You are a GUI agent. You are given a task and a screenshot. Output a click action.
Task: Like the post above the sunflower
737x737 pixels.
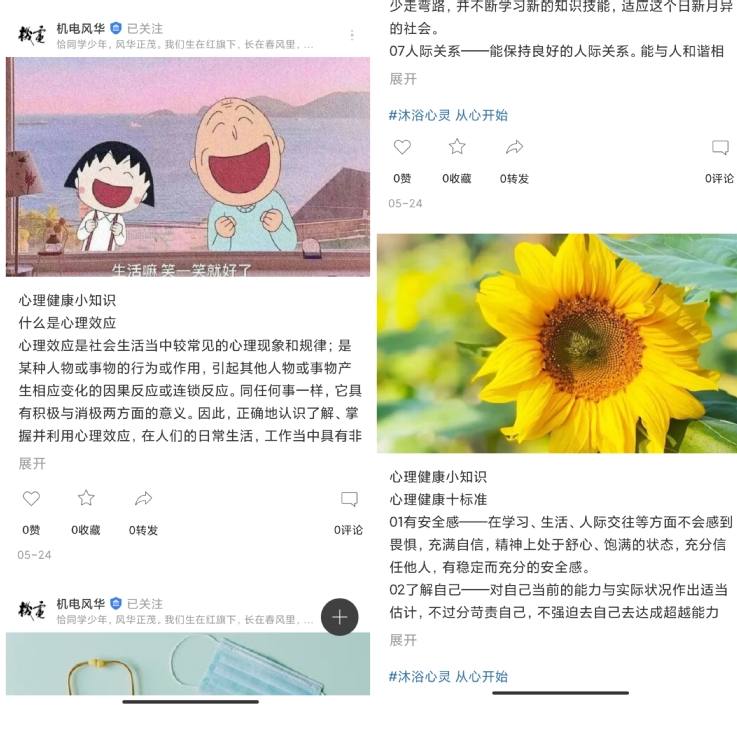pos(402,148)
